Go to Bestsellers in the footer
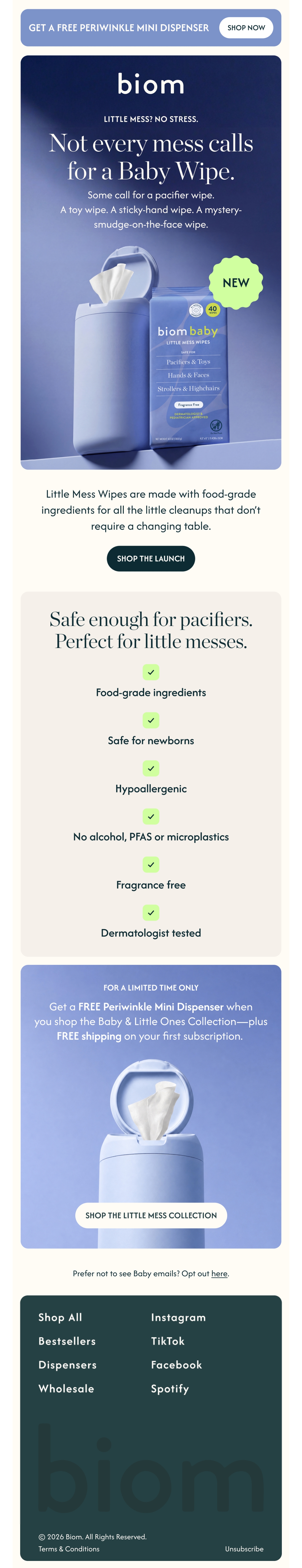The height and width of the screenshot is (1568, 302). pos(67,1341)
